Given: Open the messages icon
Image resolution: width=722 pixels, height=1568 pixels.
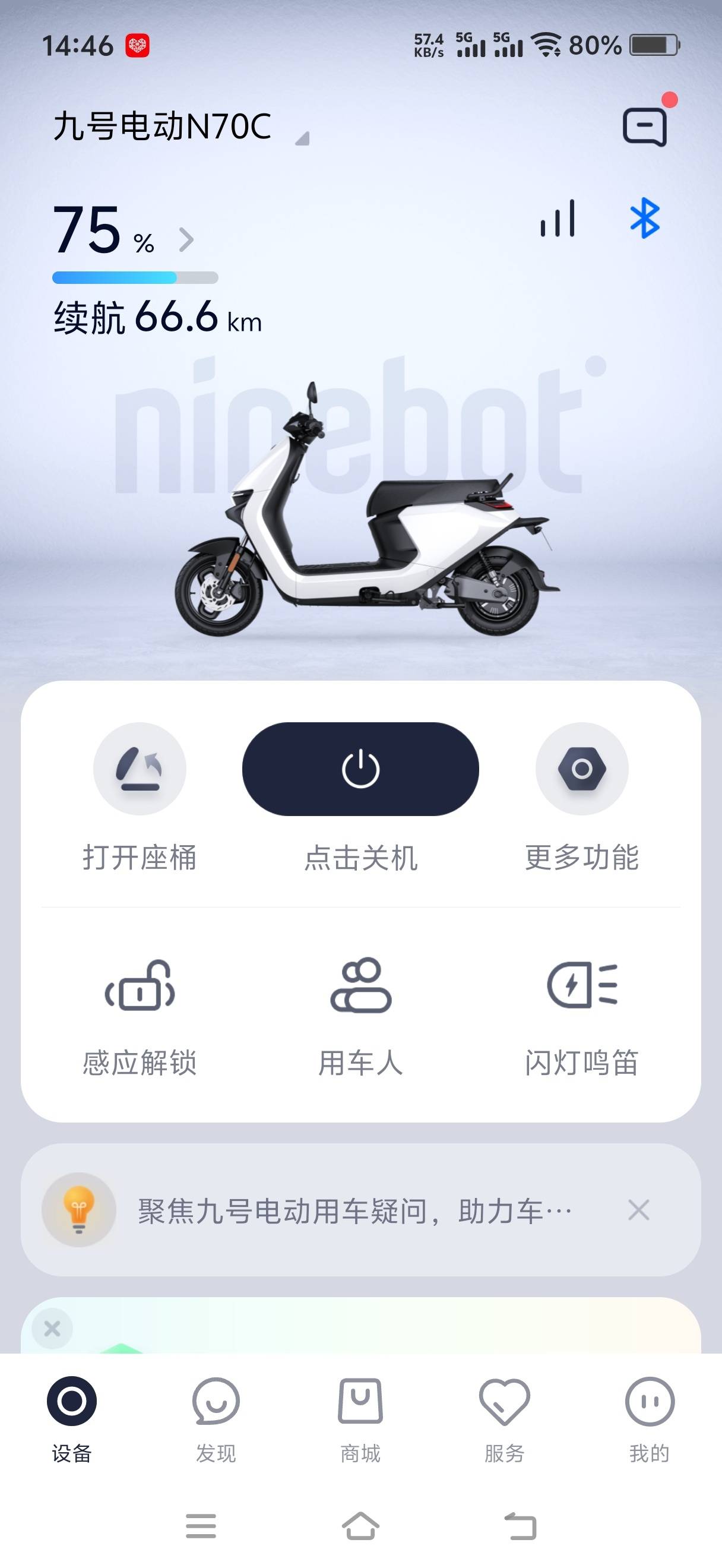Looking at the screenshot, I should [x=645, y=127].
